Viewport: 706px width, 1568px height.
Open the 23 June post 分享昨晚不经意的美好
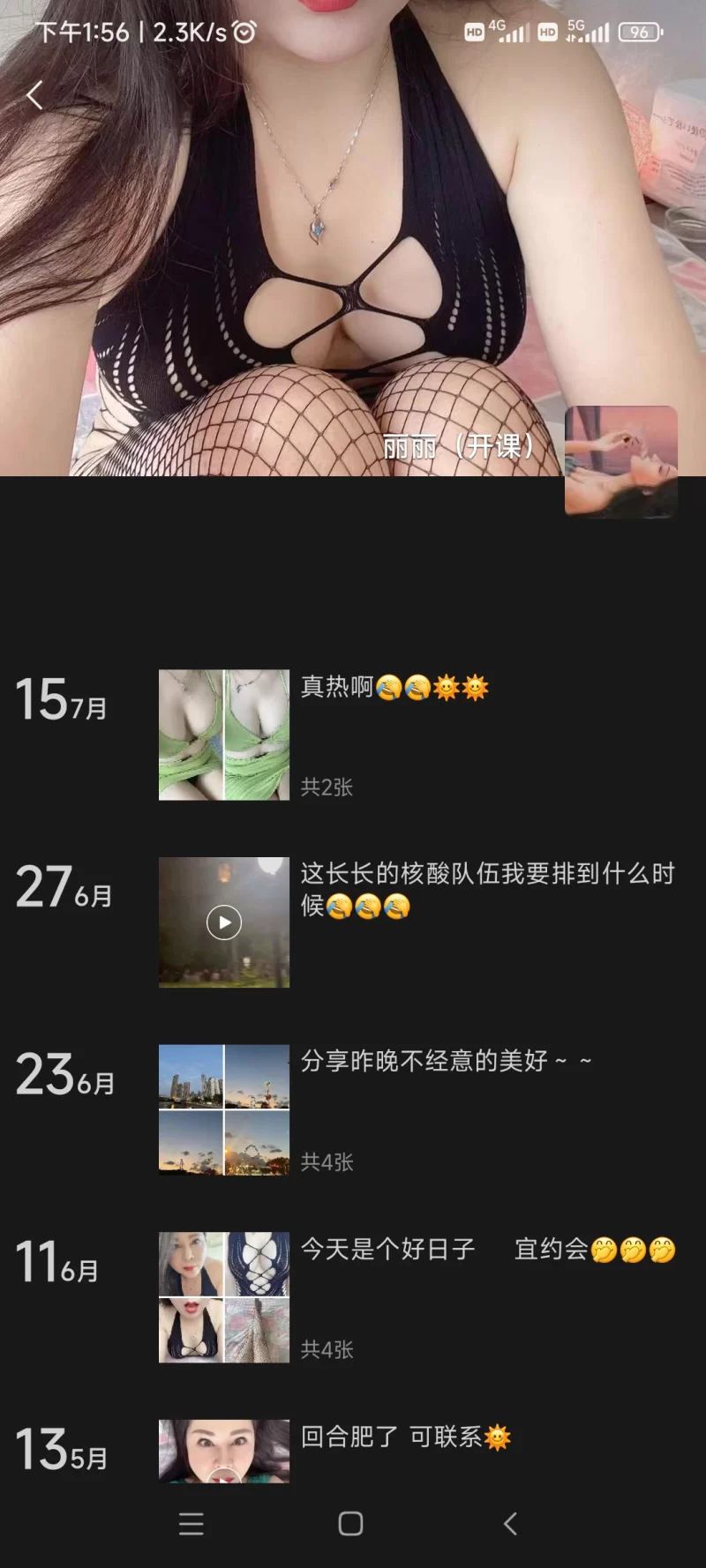click(224, 1109)
